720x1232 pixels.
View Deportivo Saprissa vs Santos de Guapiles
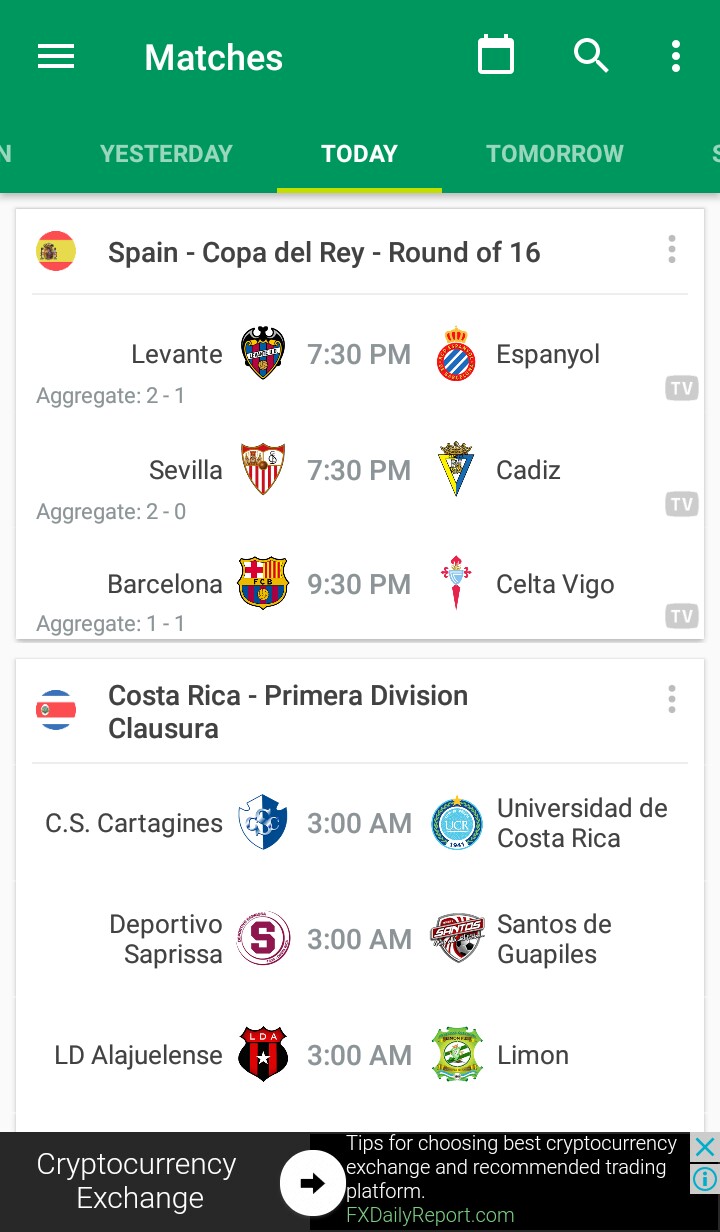[360, 939]
